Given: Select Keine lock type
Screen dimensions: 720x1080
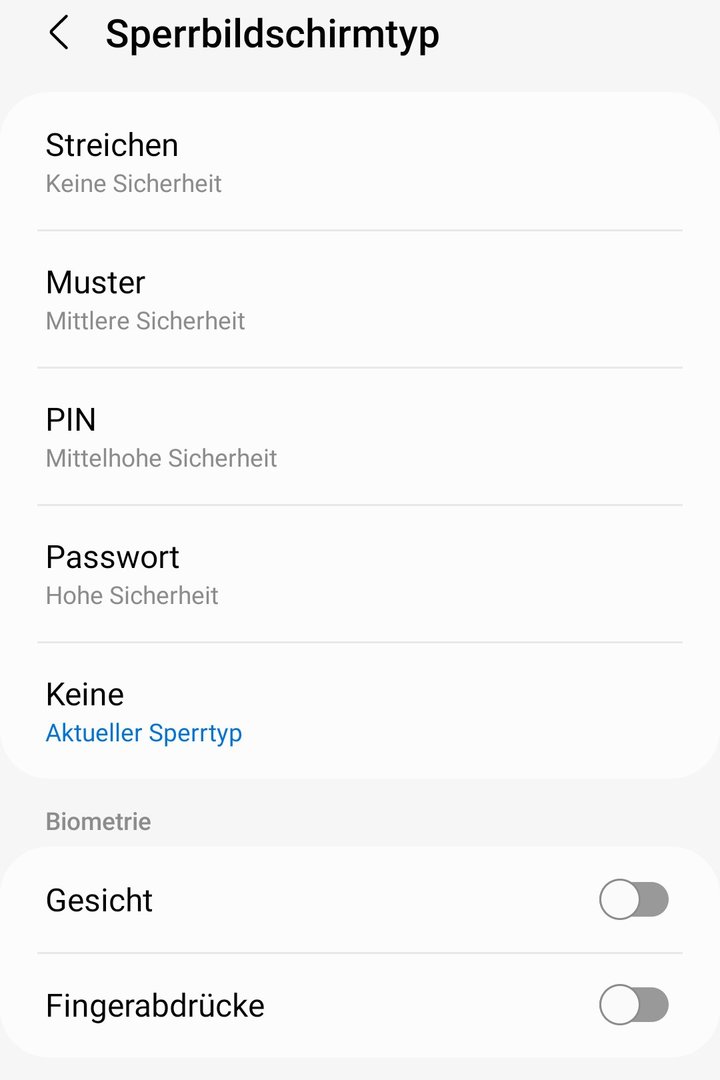Looking at the screenshot, I should 360,711.
